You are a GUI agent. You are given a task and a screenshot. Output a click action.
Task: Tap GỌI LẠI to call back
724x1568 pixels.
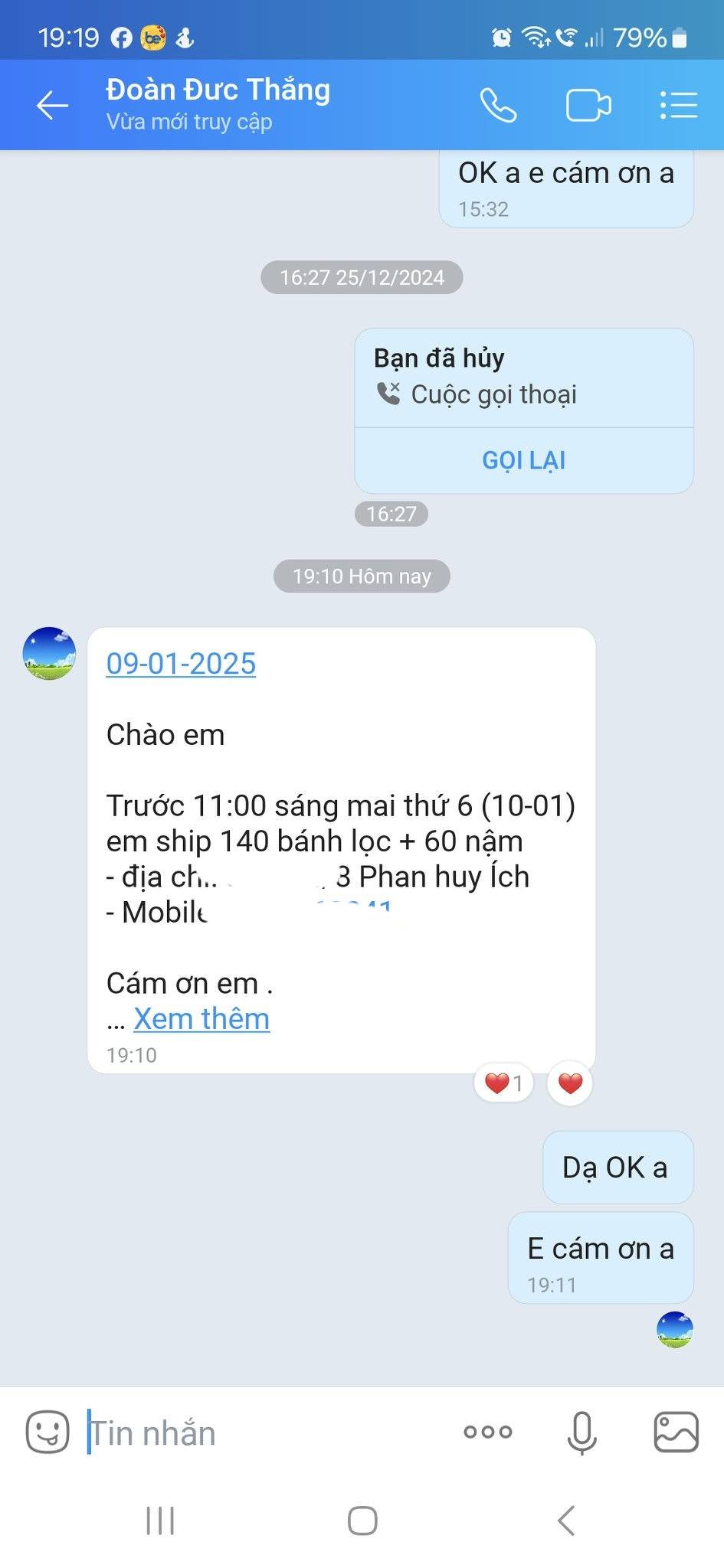523,460
